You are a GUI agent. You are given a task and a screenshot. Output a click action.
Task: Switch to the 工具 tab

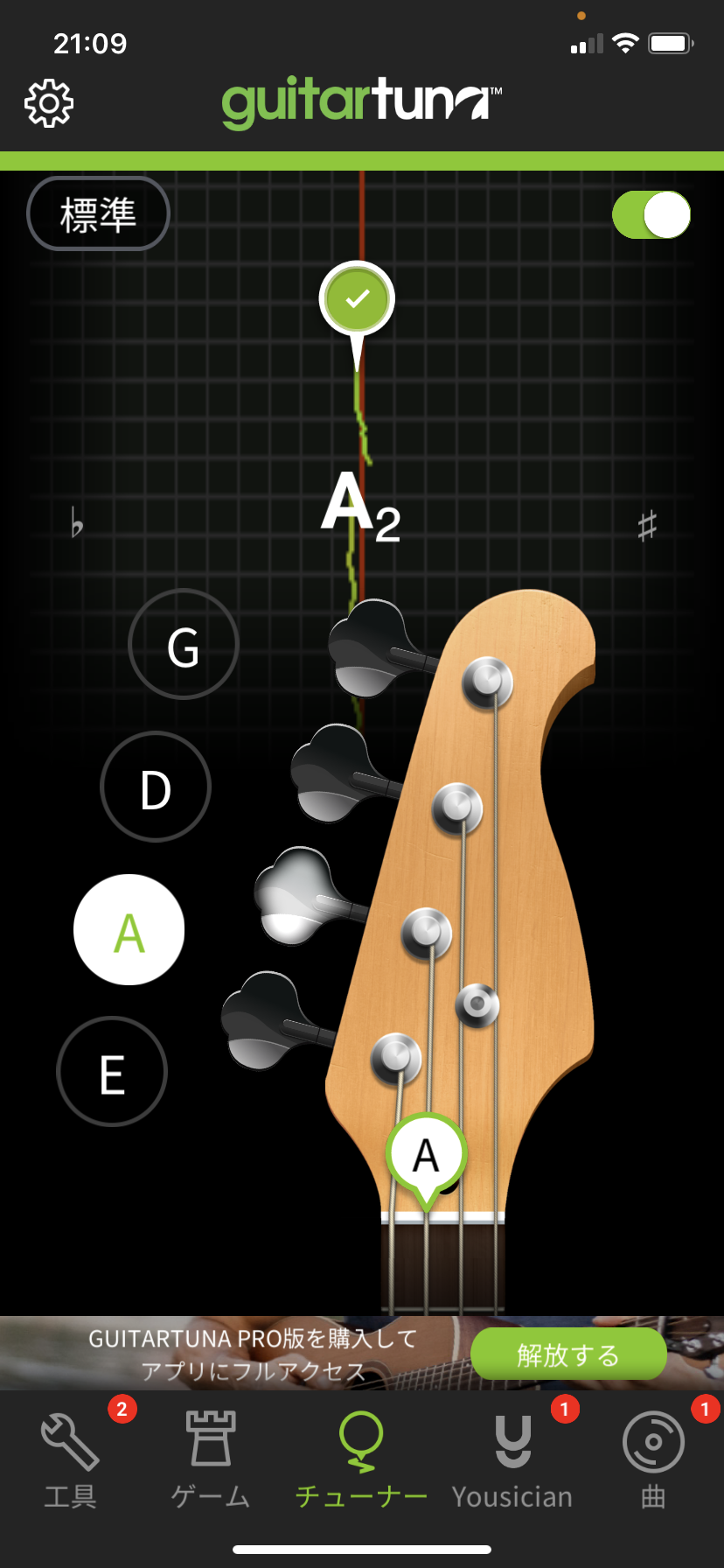[x=71, y=1460]
